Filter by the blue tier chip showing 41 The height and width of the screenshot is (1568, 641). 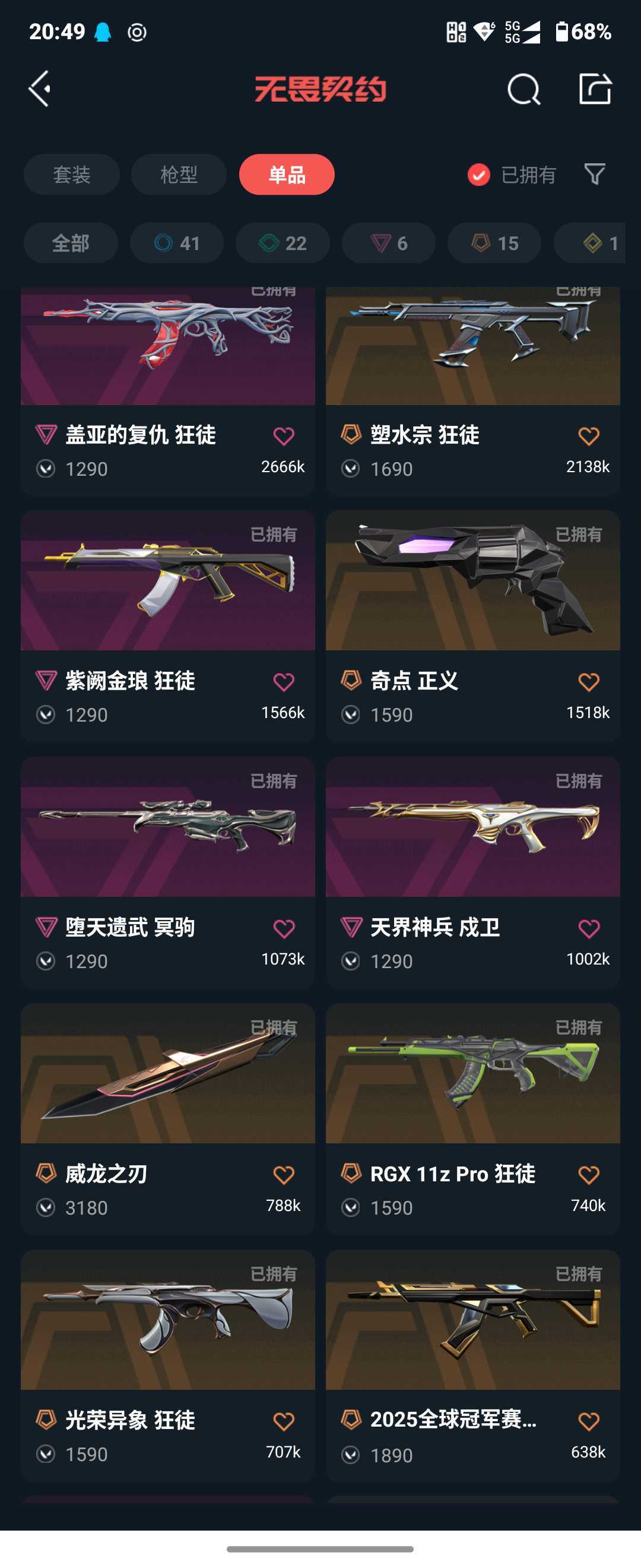(x=177, y=243)
